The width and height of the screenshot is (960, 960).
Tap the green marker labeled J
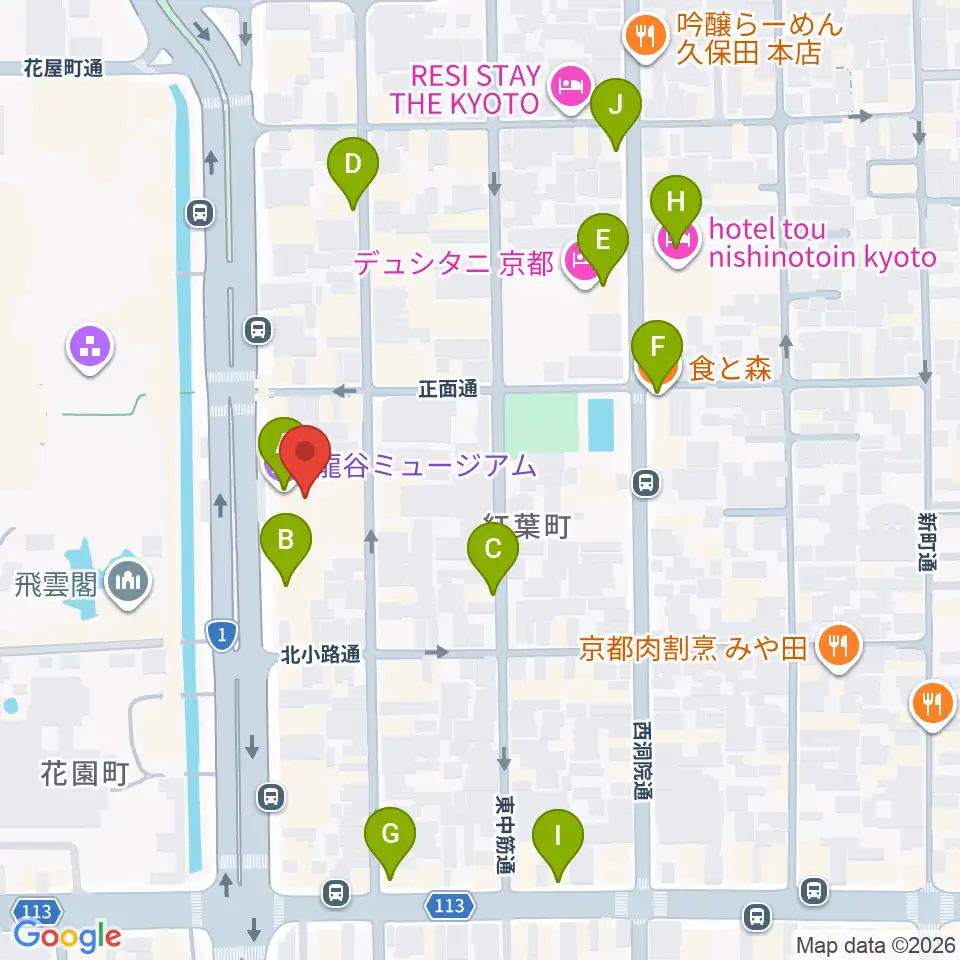[616, 114]
